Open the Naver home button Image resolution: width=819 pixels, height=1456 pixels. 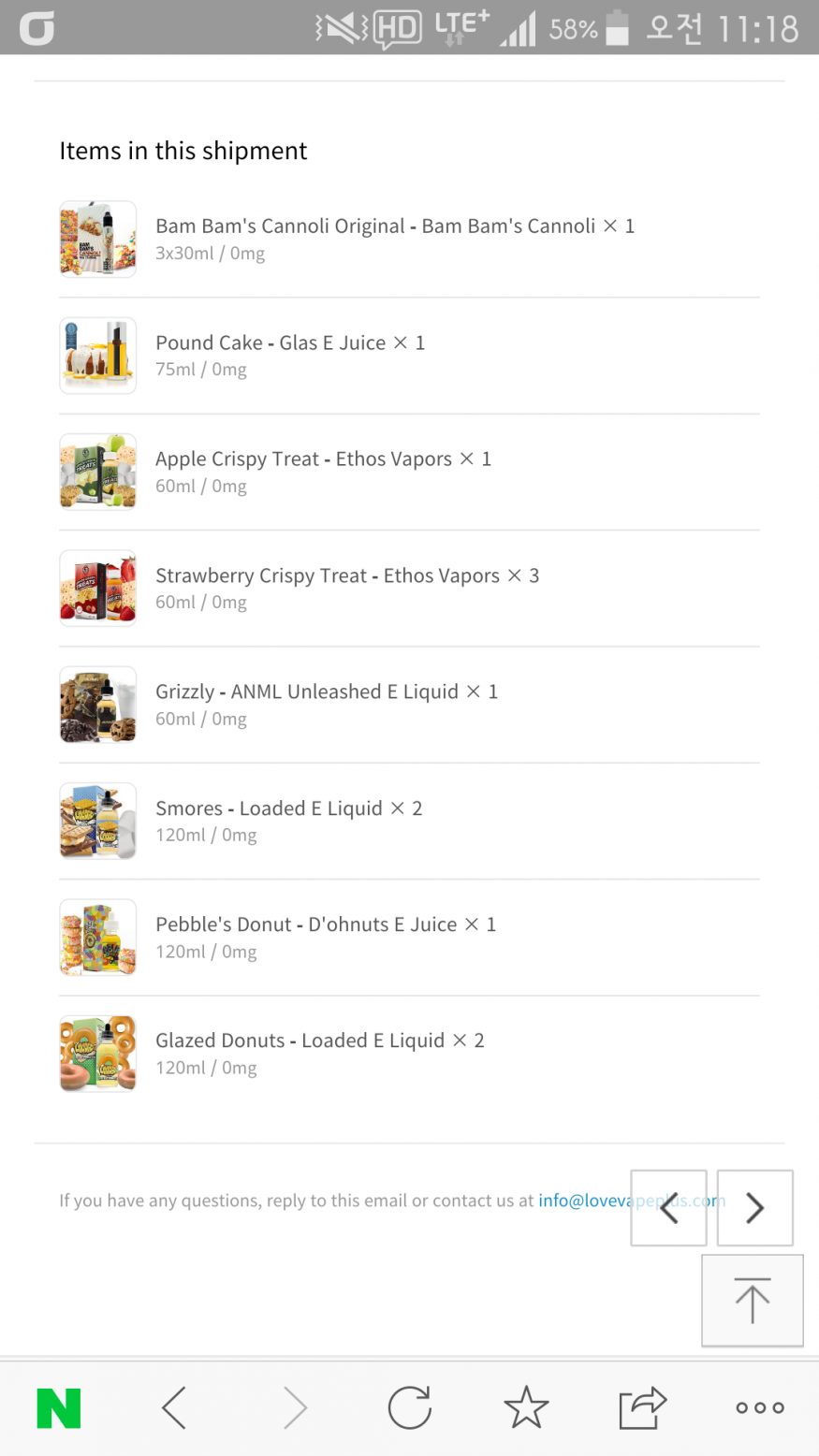pyautogui.click(x=59, y=1407)
